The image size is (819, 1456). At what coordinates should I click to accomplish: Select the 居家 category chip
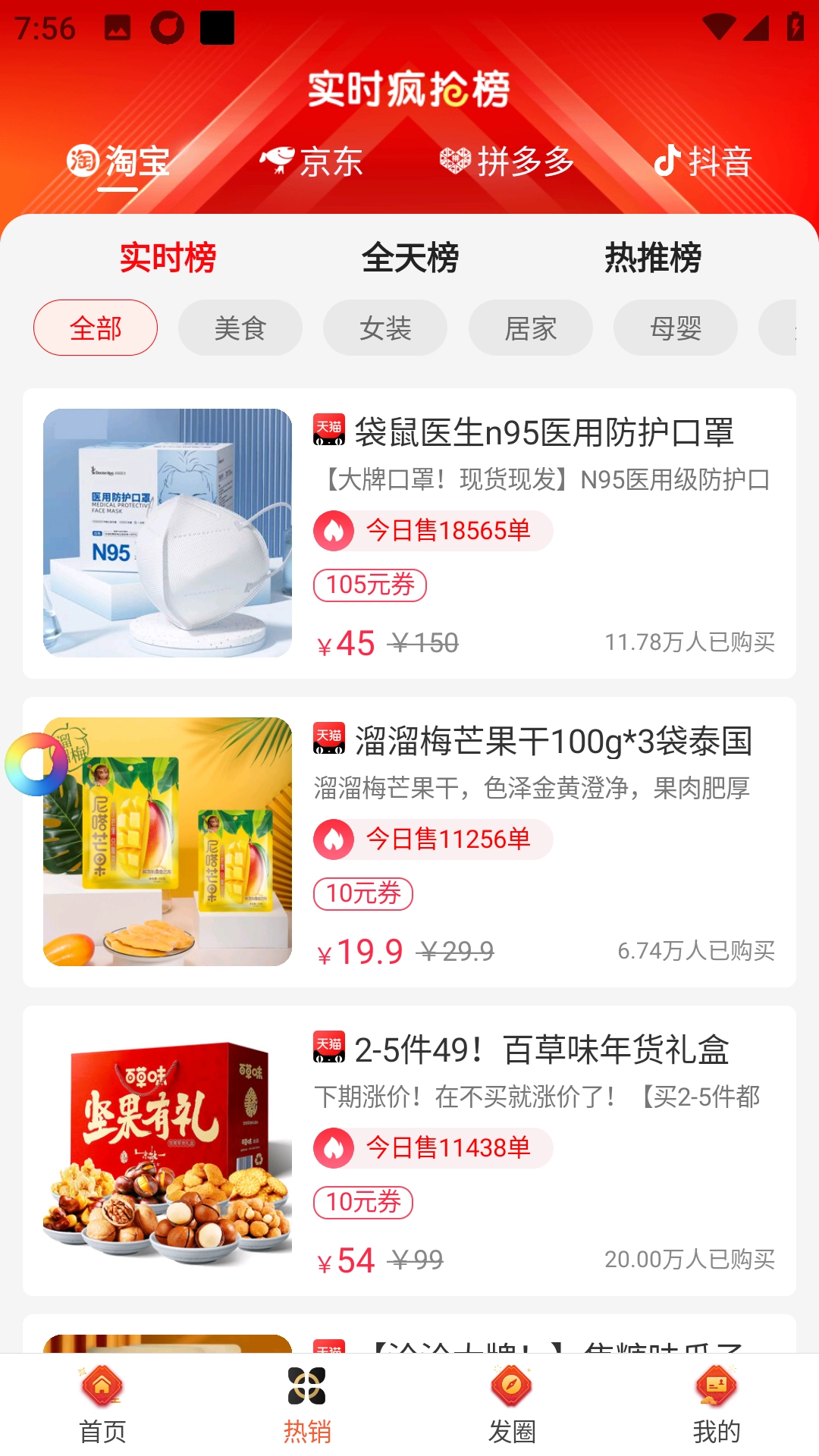(530, 327)
